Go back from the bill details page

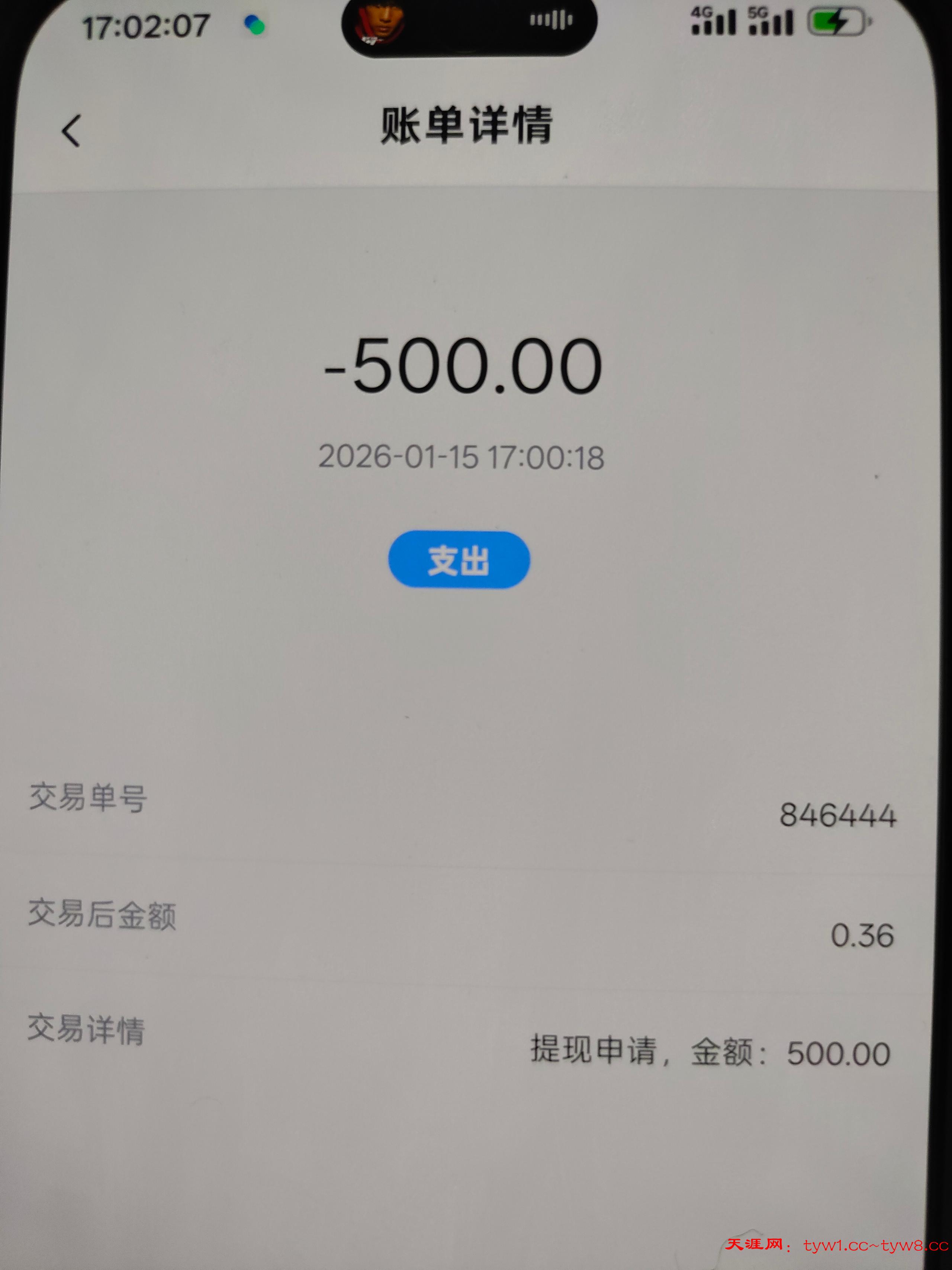(x=71, y=131)
